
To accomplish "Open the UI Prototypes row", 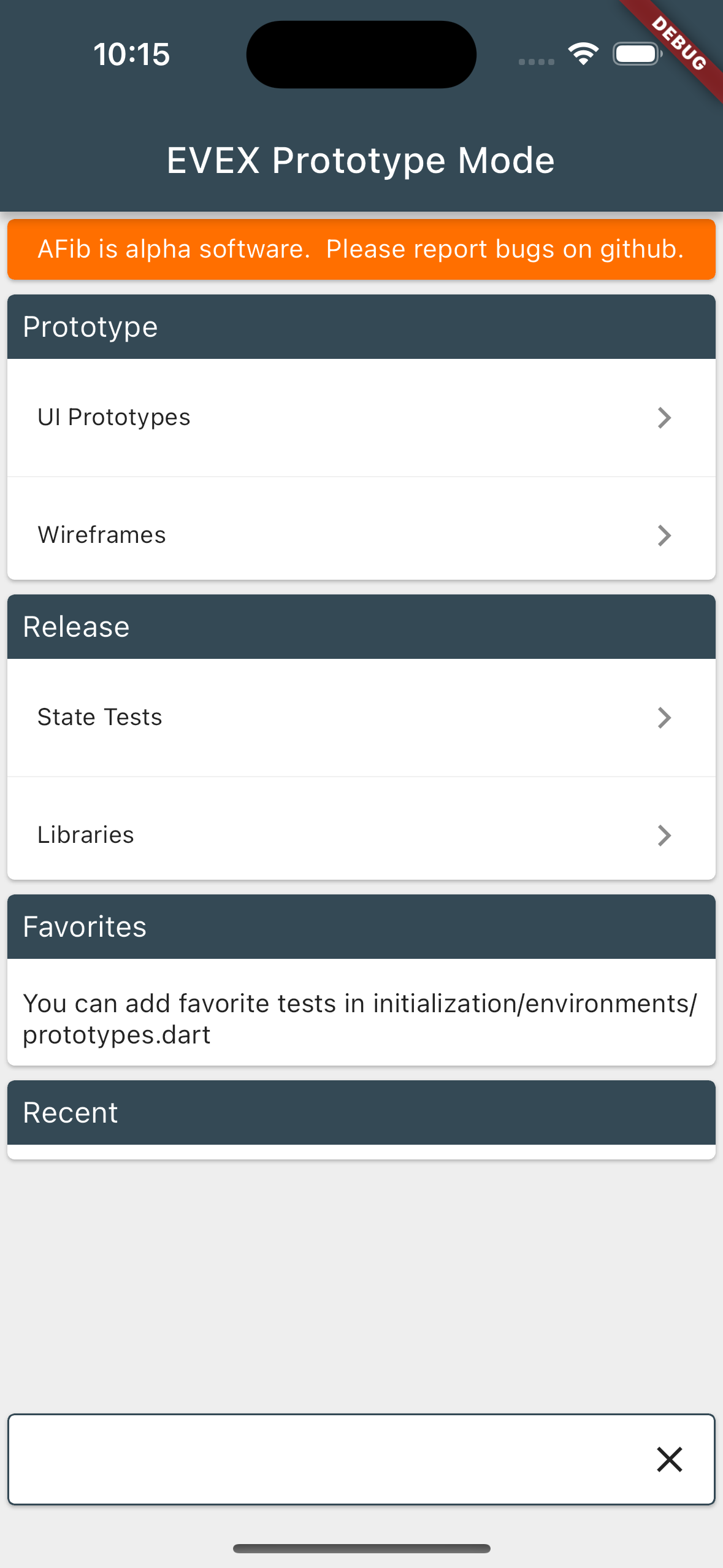I will tap(361, 418).
